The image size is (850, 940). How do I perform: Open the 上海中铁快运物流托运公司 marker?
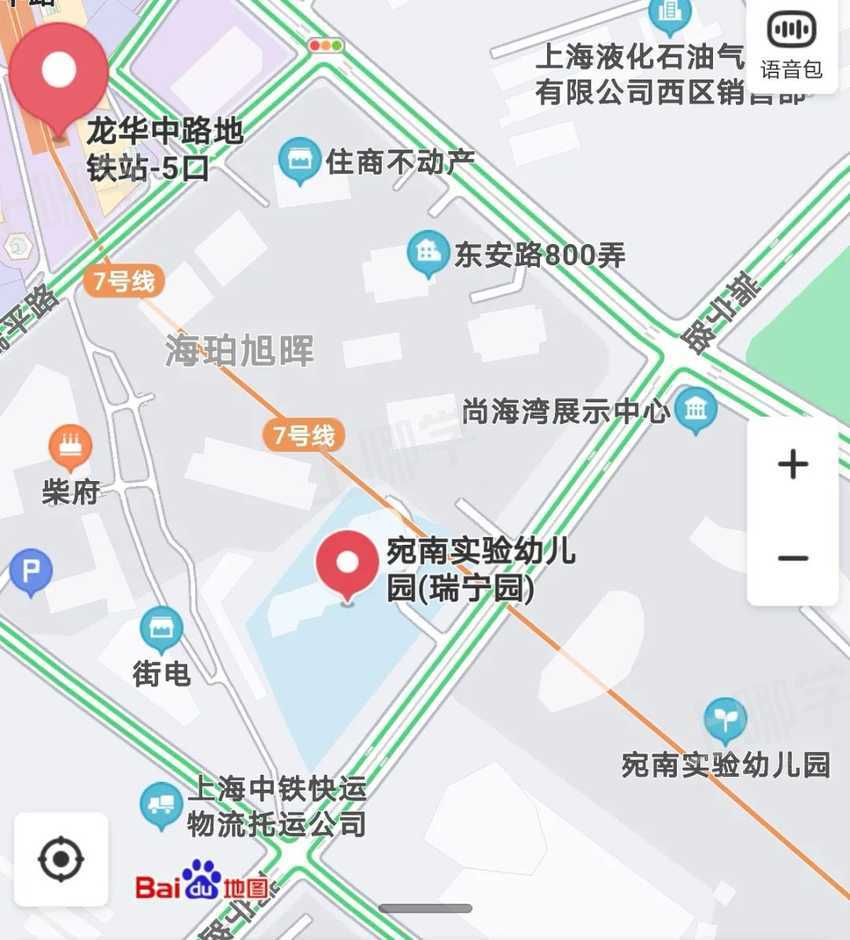(161, 805)
